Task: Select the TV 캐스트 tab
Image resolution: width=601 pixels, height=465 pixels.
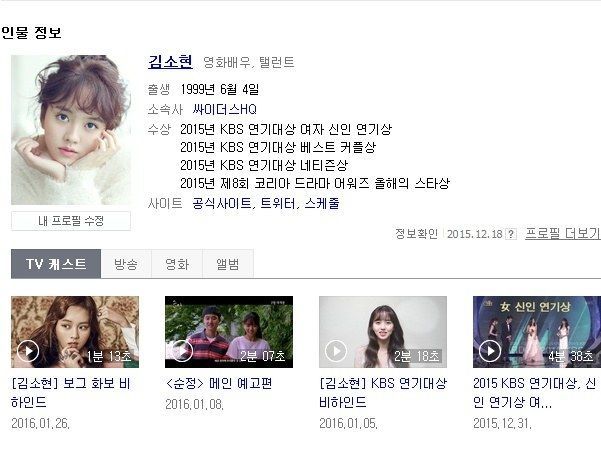Action: [x=56, y=264]
